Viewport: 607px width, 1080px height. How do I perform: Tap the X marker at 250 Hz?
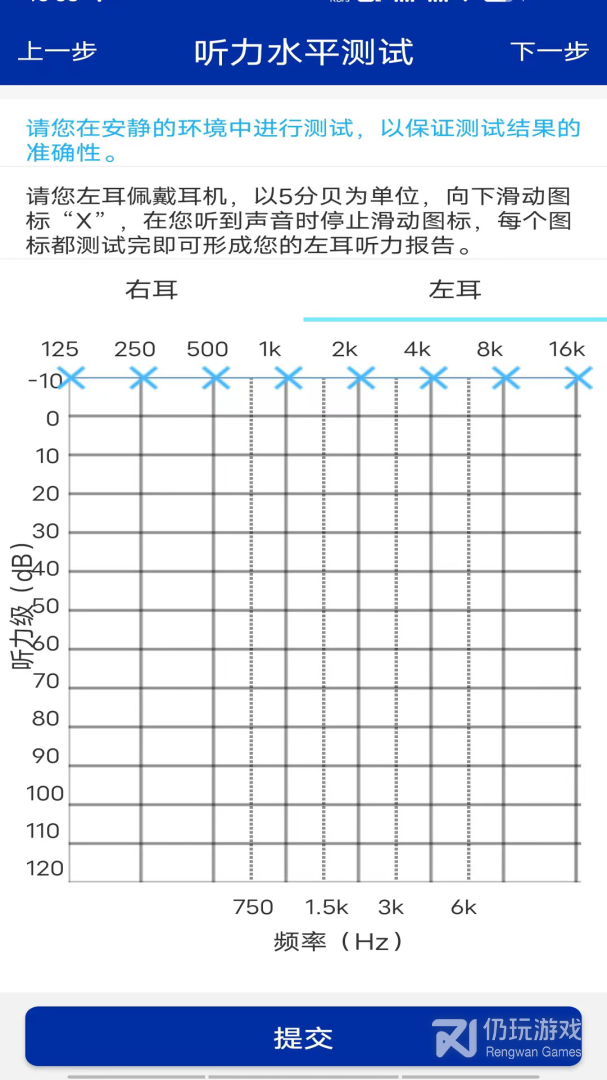tap(143, 377)
